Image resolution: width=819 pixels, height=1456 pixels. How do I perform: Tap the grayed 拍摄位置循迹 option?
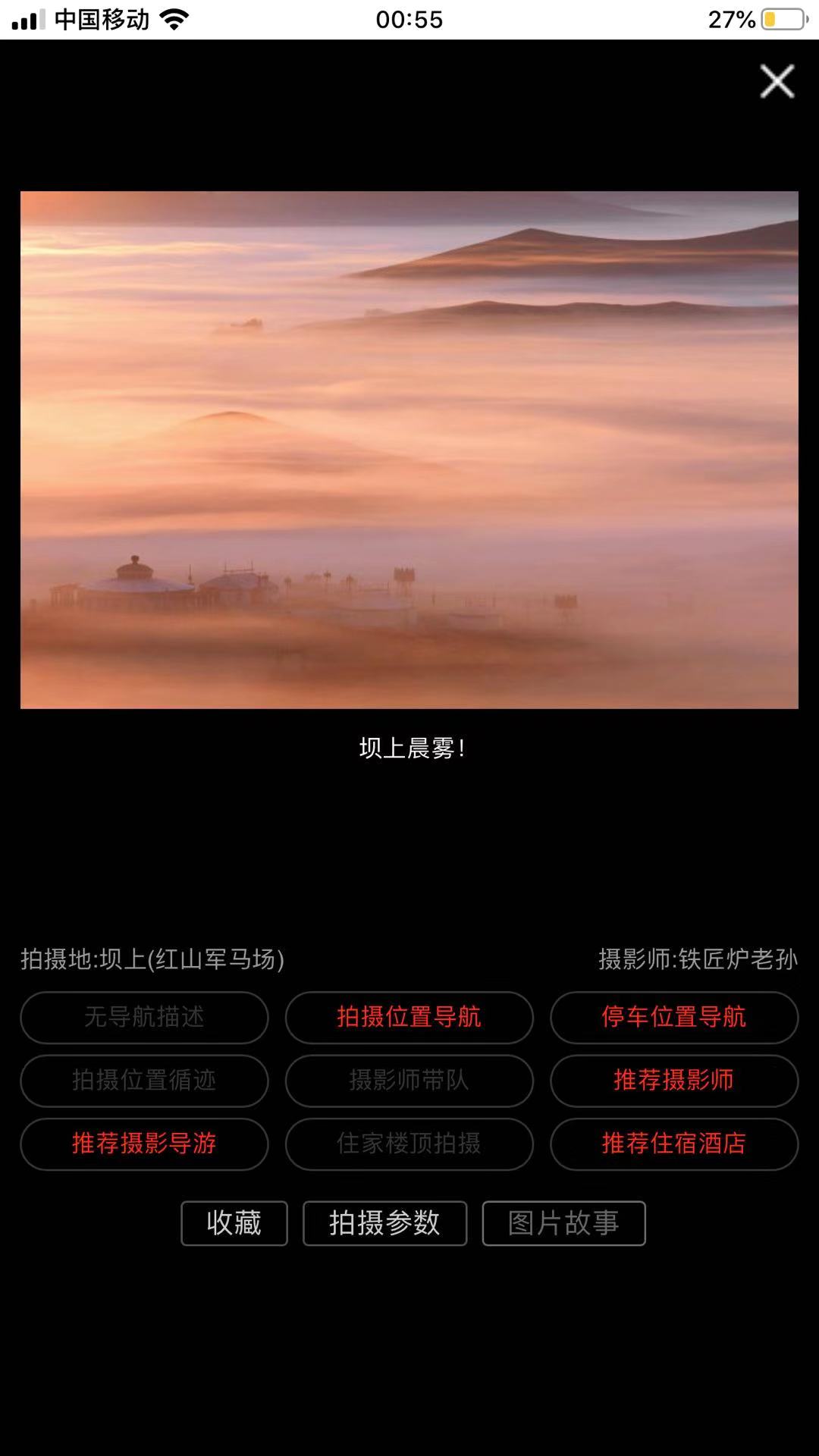143,1082
